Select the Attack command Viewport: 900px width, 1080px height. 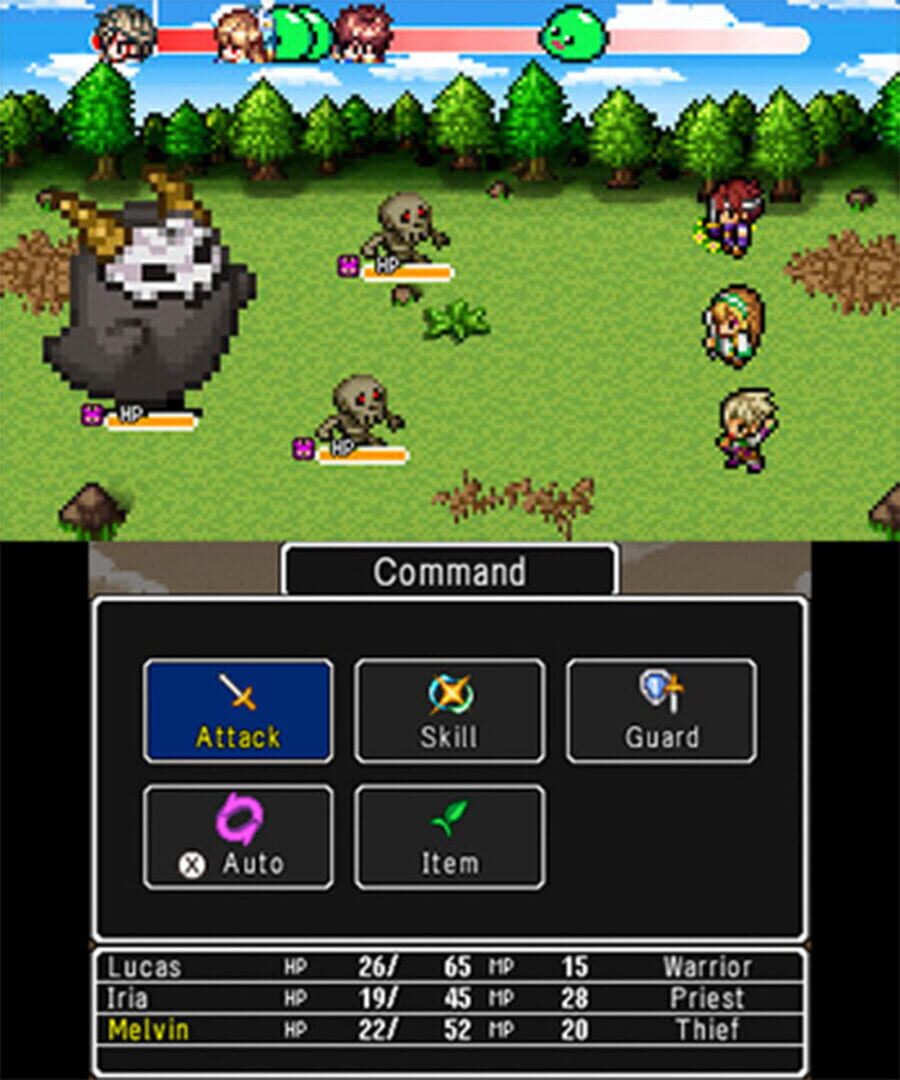238,711
